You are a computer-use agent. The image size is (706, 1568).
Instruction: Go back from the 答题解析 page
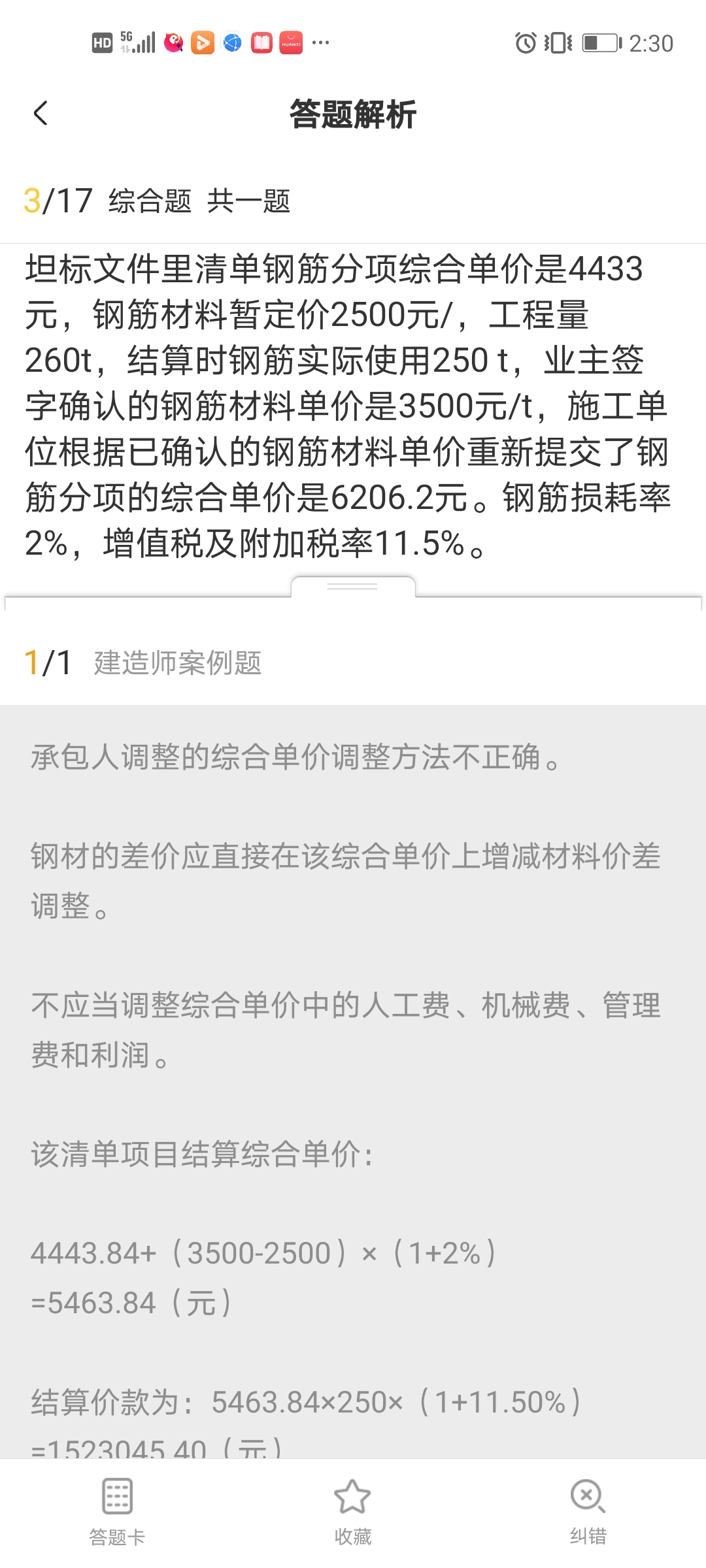click(41, 114)
